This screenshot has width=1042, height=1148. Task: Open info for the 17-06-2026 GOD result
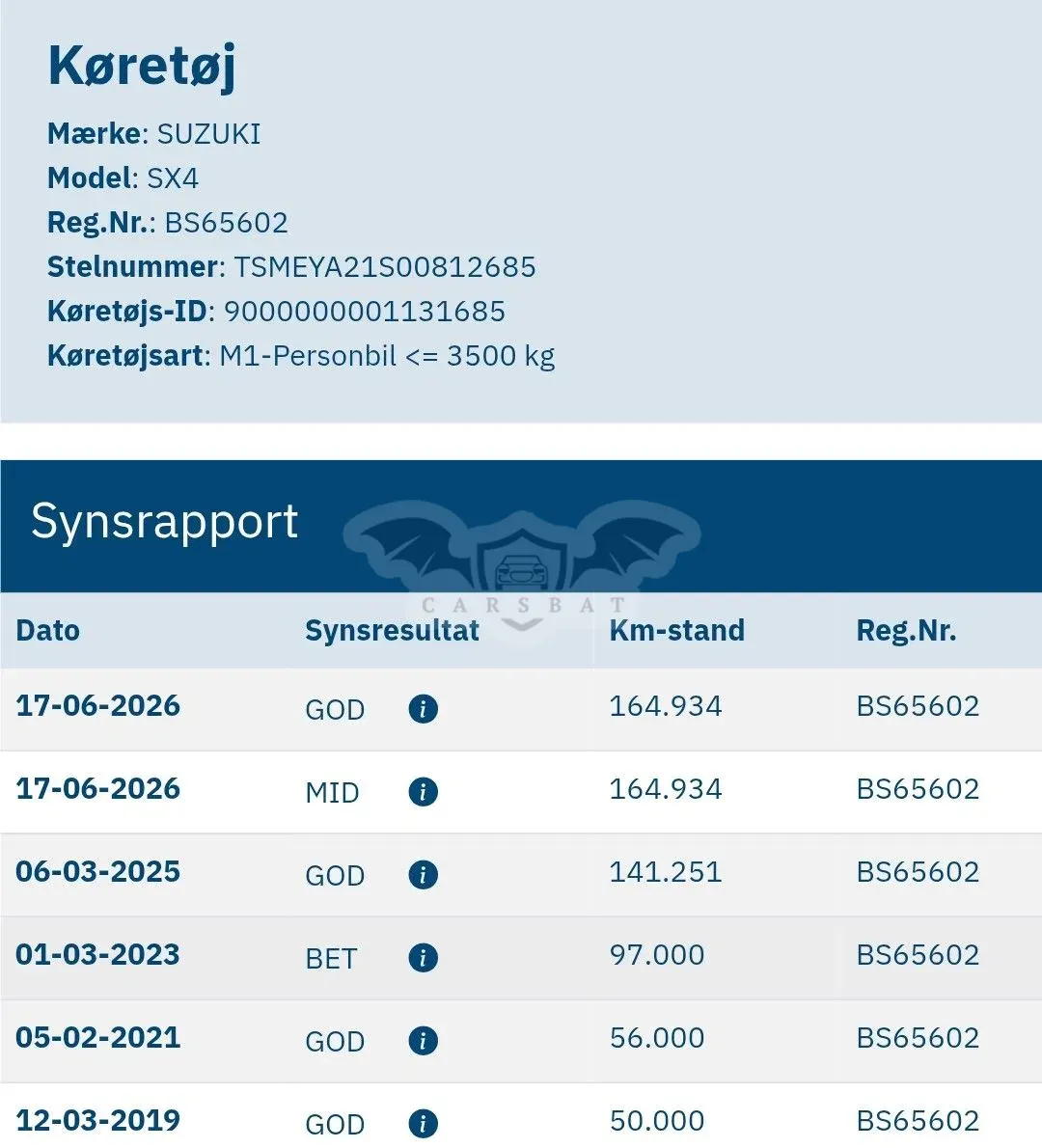pos(424,709)
